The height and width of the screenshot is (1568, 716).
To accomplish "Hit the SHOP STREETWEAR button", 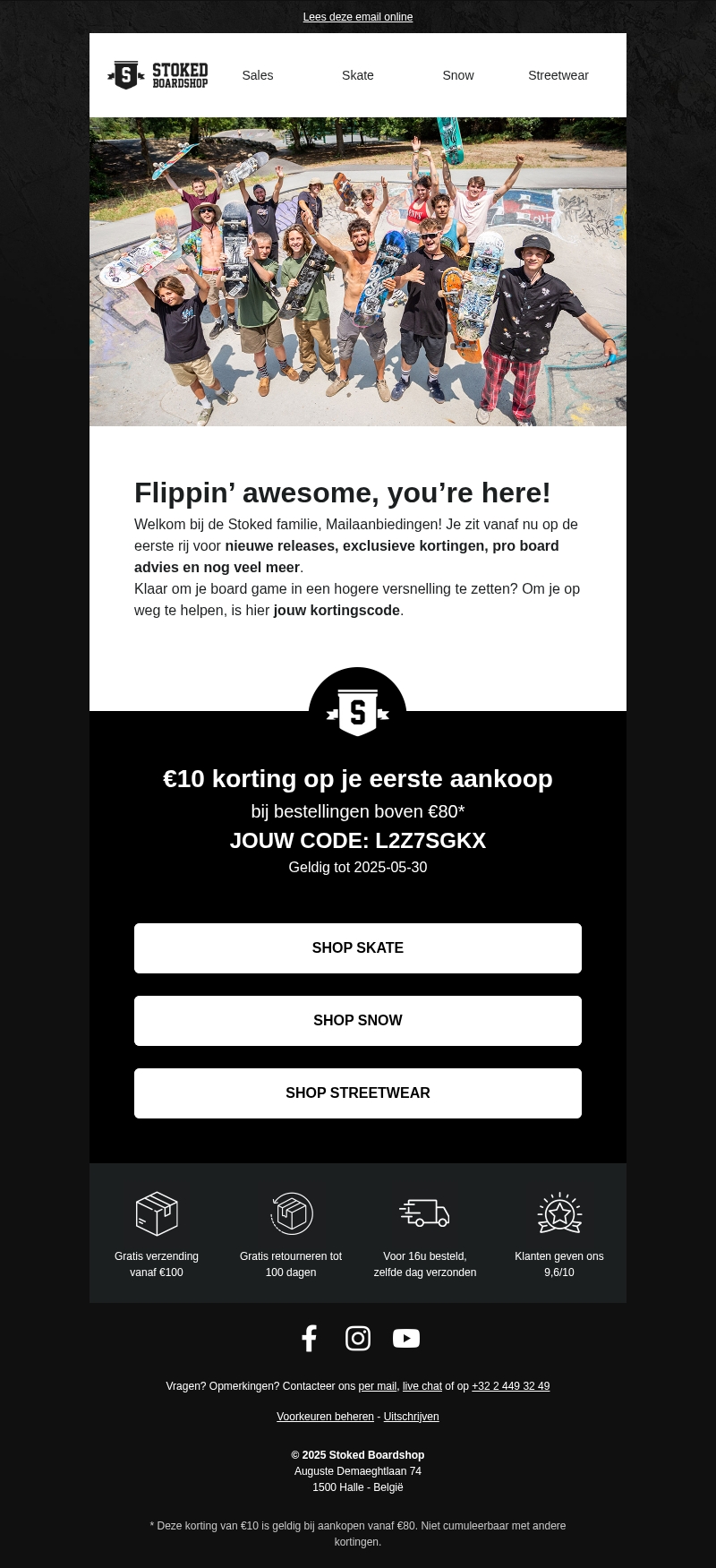I will tap(358, 1093).
